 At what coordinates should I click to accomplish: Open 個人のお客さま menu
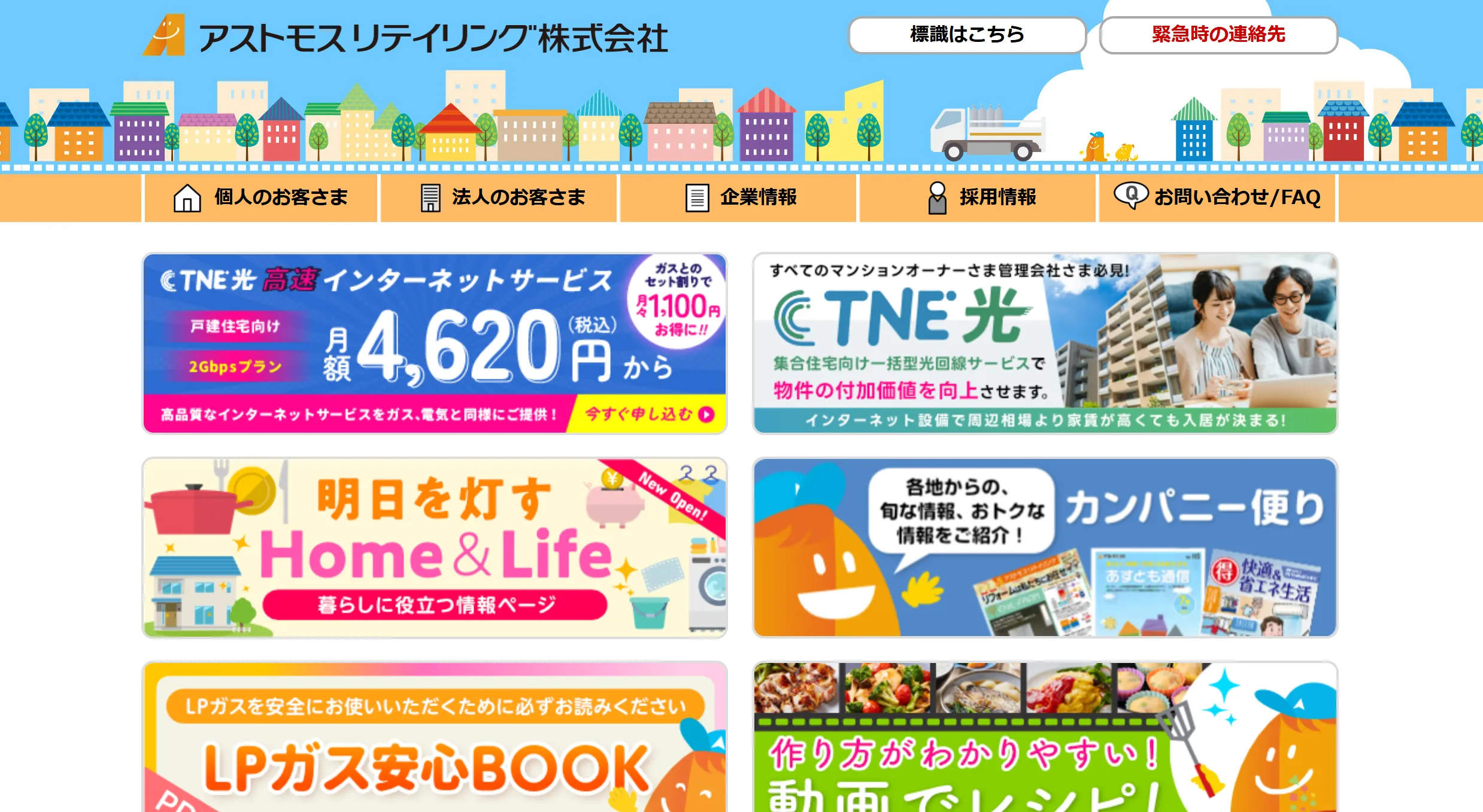260,197
